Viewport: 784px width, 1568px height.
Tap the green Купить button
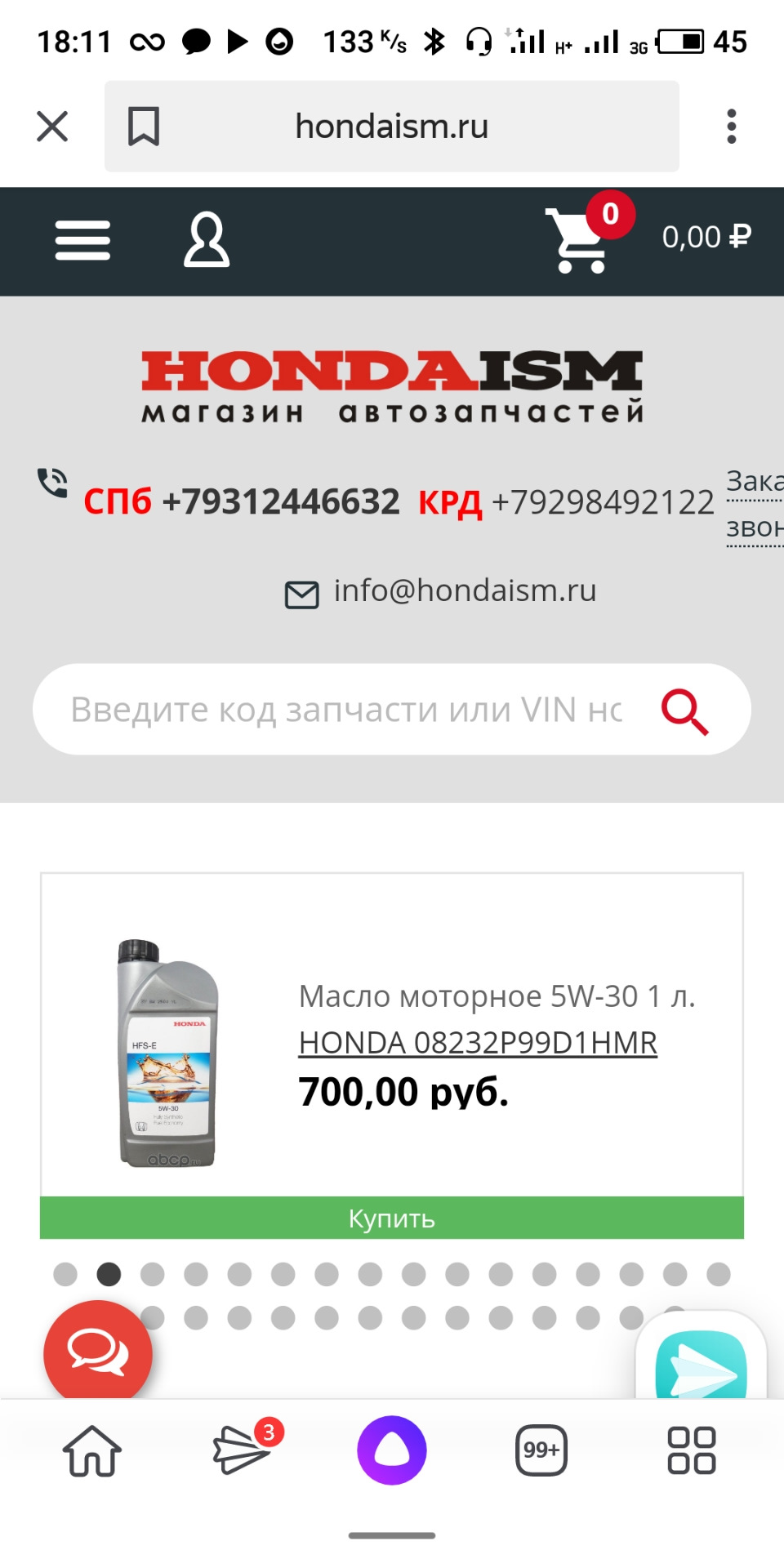click(392, 1218)
